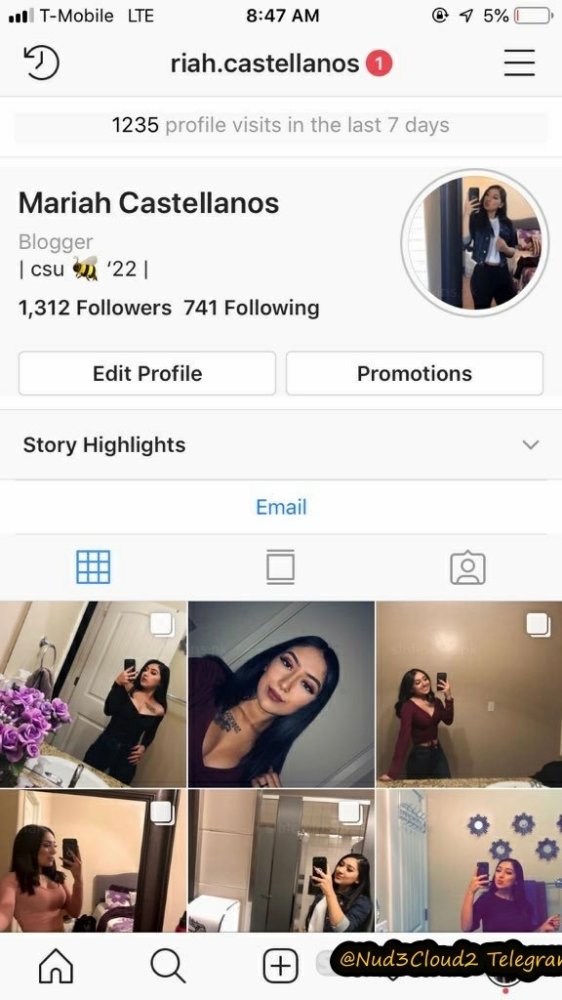This screenshot has height=1000, width=562.
Task: View profile visits insights banner
Action: pos(281,125)
